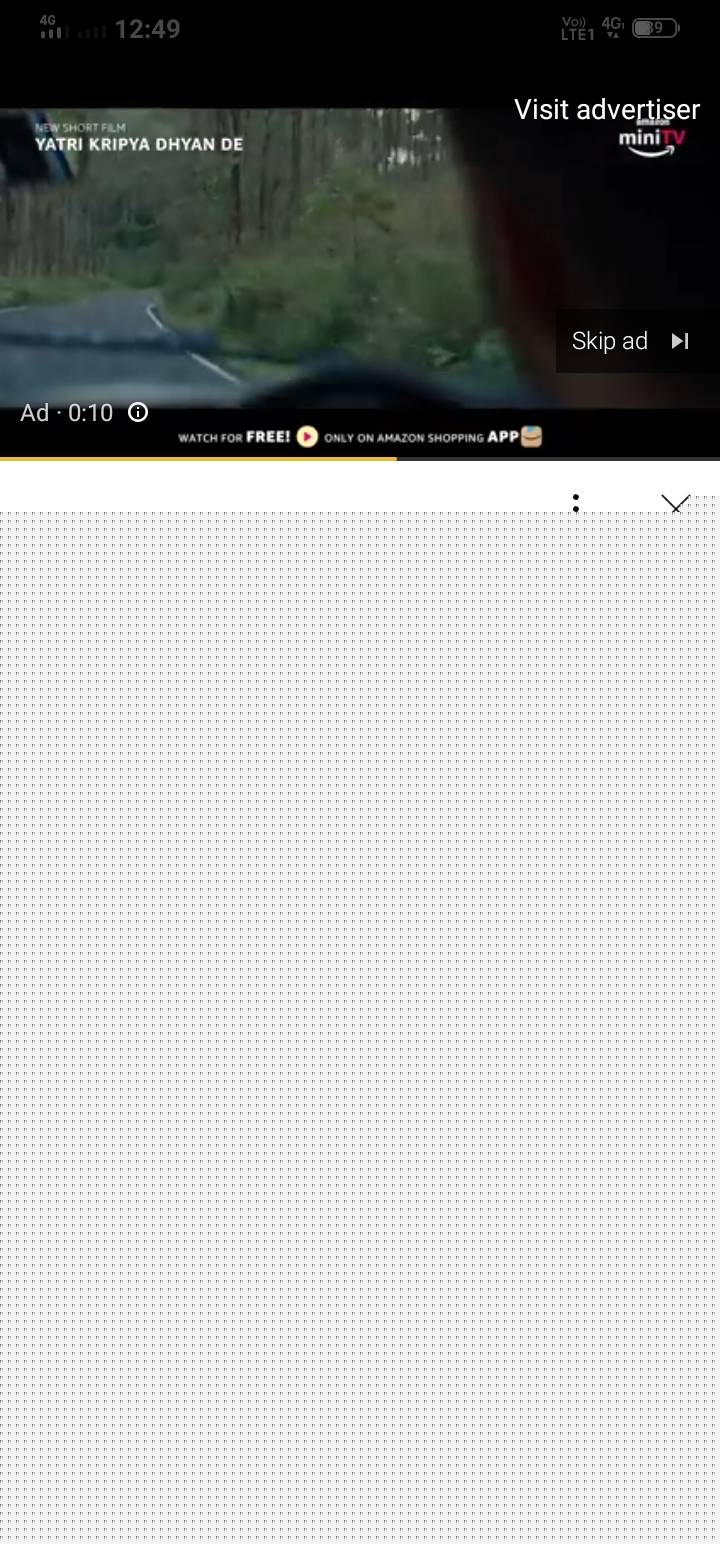Skip the video ad

[x=633, y=341]
